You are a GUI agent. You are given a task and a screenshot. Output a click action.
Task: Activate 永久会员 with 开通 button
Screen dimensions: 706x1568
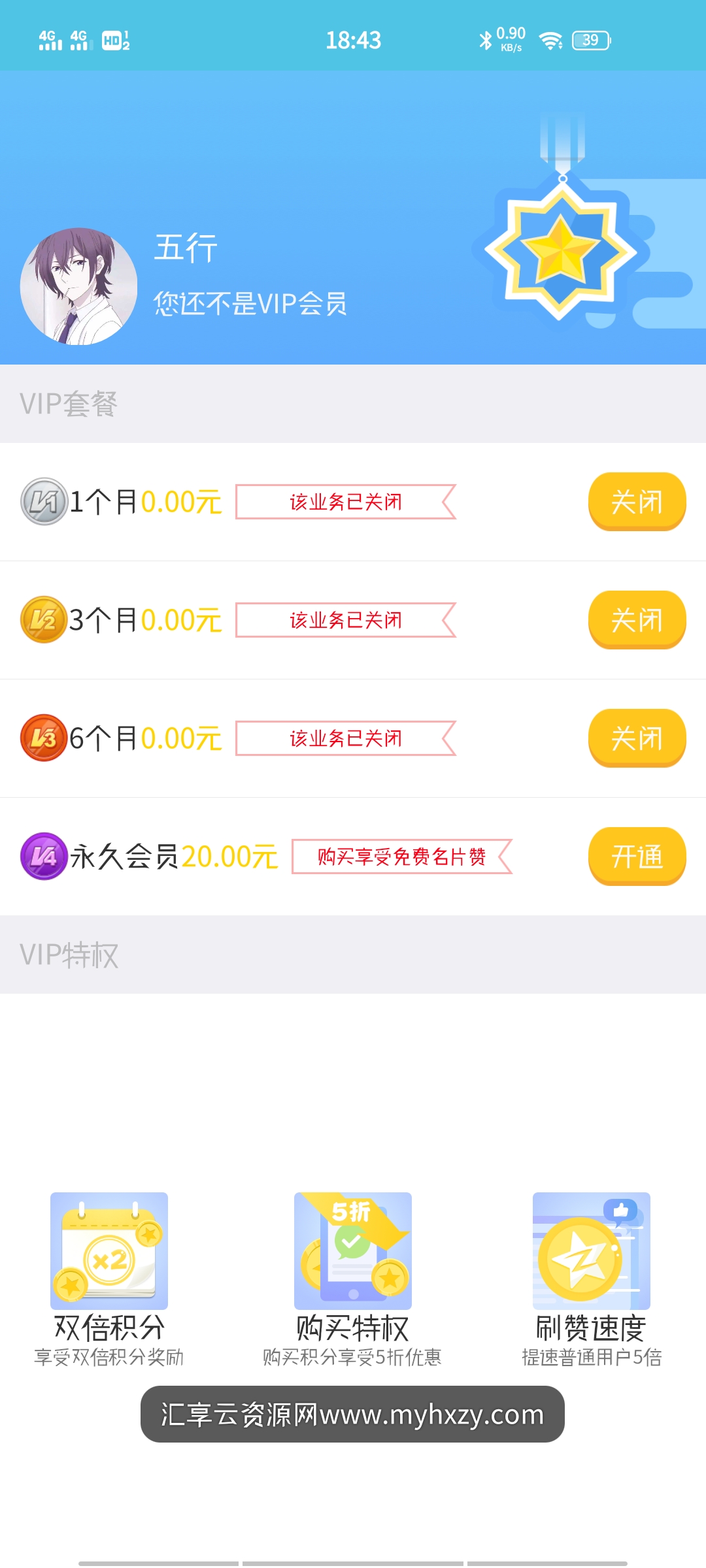637,856
